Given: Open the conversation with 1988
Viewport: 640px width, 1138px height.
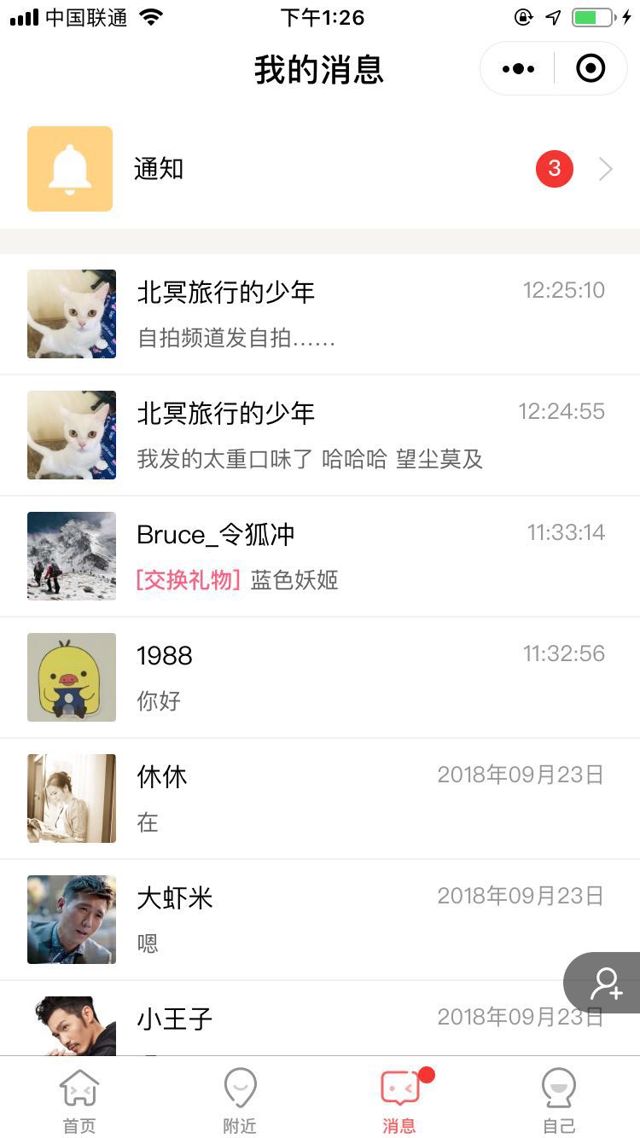Looking at the screenshot, I should click(320, 677).
